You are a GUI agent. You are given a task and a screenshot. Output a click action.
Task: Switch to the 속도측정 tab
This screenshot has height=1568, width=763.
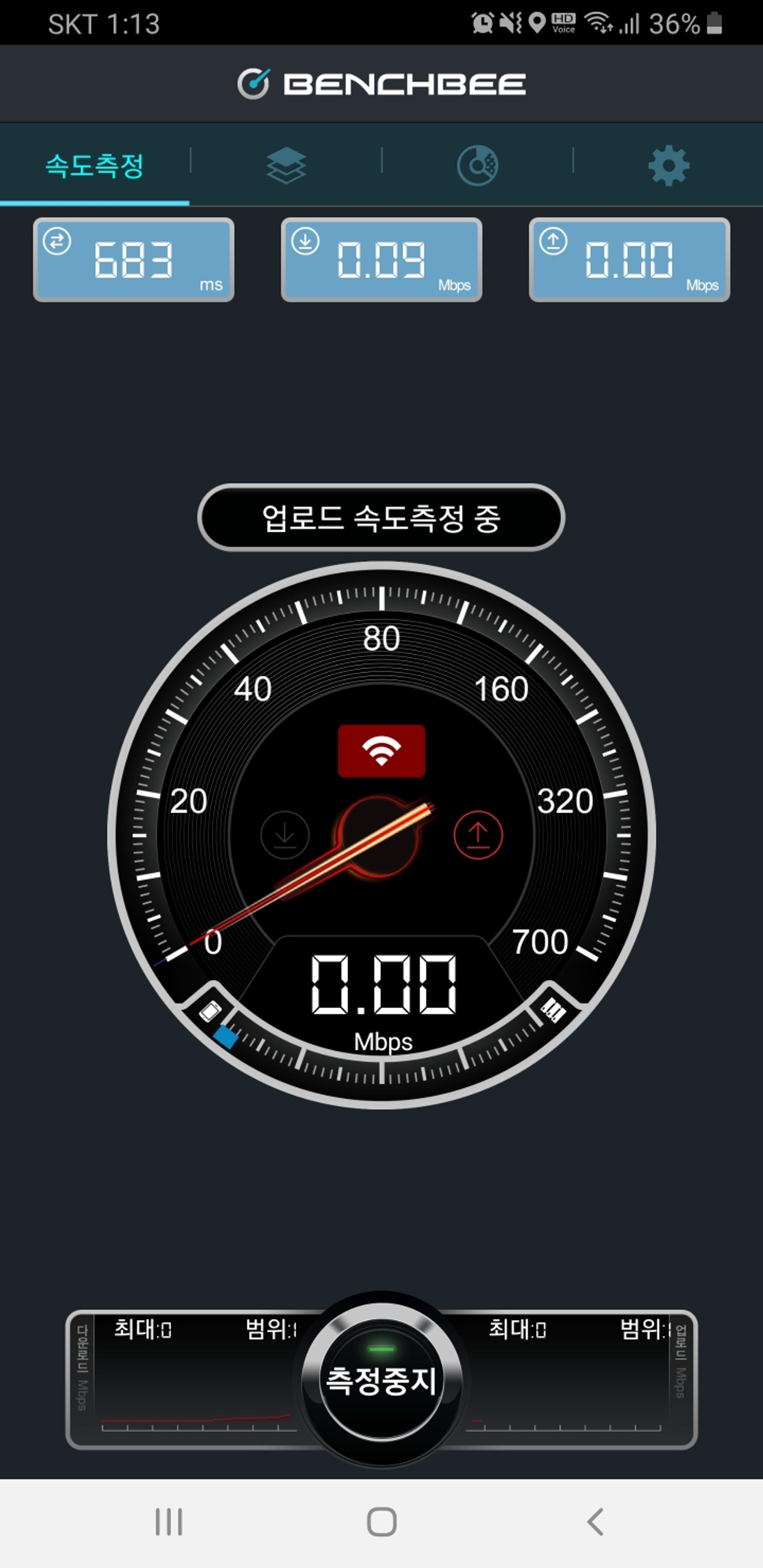click(95, 165)
